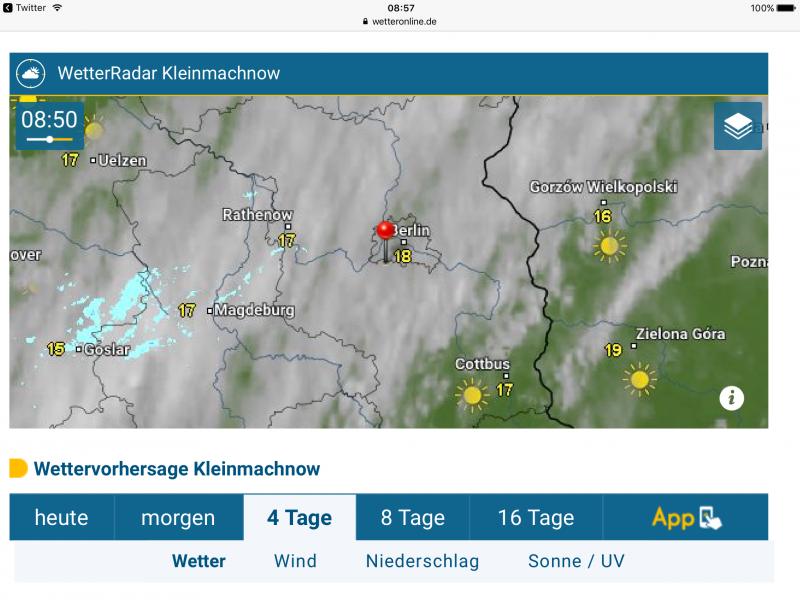Screen dimensions: 800x600
Task: Open the Sonne / UV sub-tab
Action: pos(576,561)
